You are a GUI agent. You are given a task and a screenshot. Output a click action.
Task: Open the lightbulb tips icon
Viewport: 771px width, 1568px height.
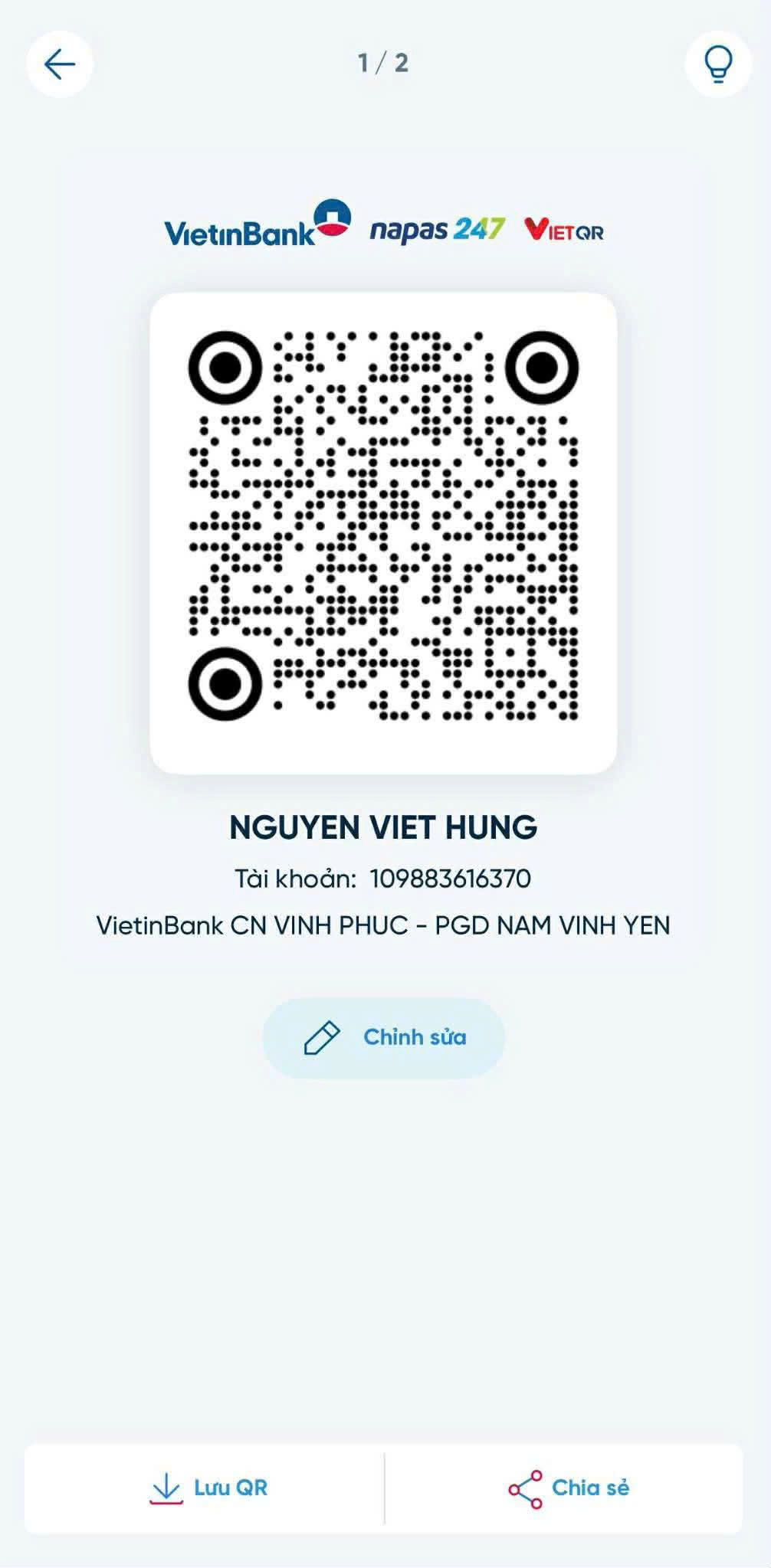(717, 64)
